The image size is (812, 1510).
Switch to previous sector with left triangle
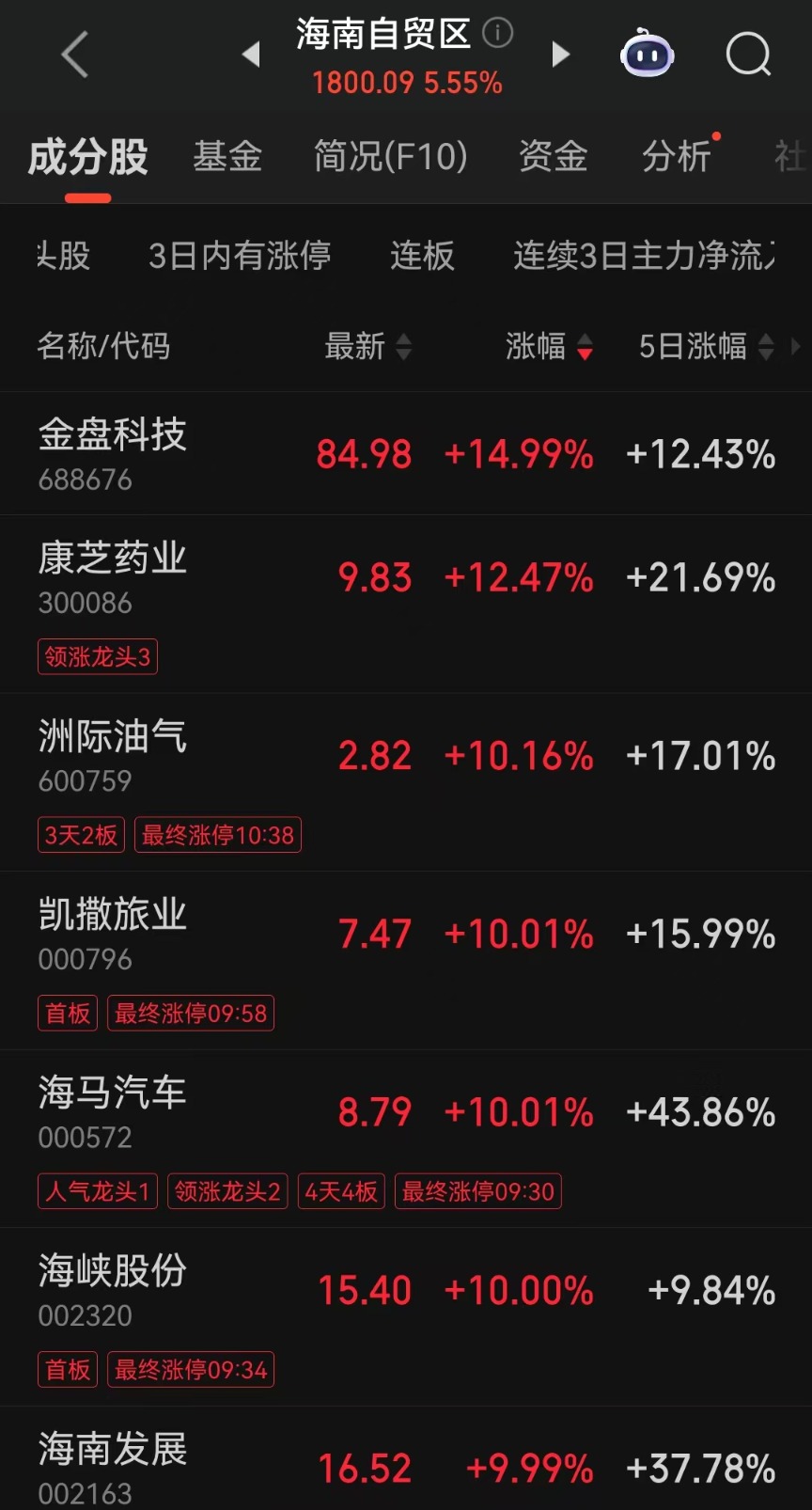pyautogui.click(x=251, y=55)
